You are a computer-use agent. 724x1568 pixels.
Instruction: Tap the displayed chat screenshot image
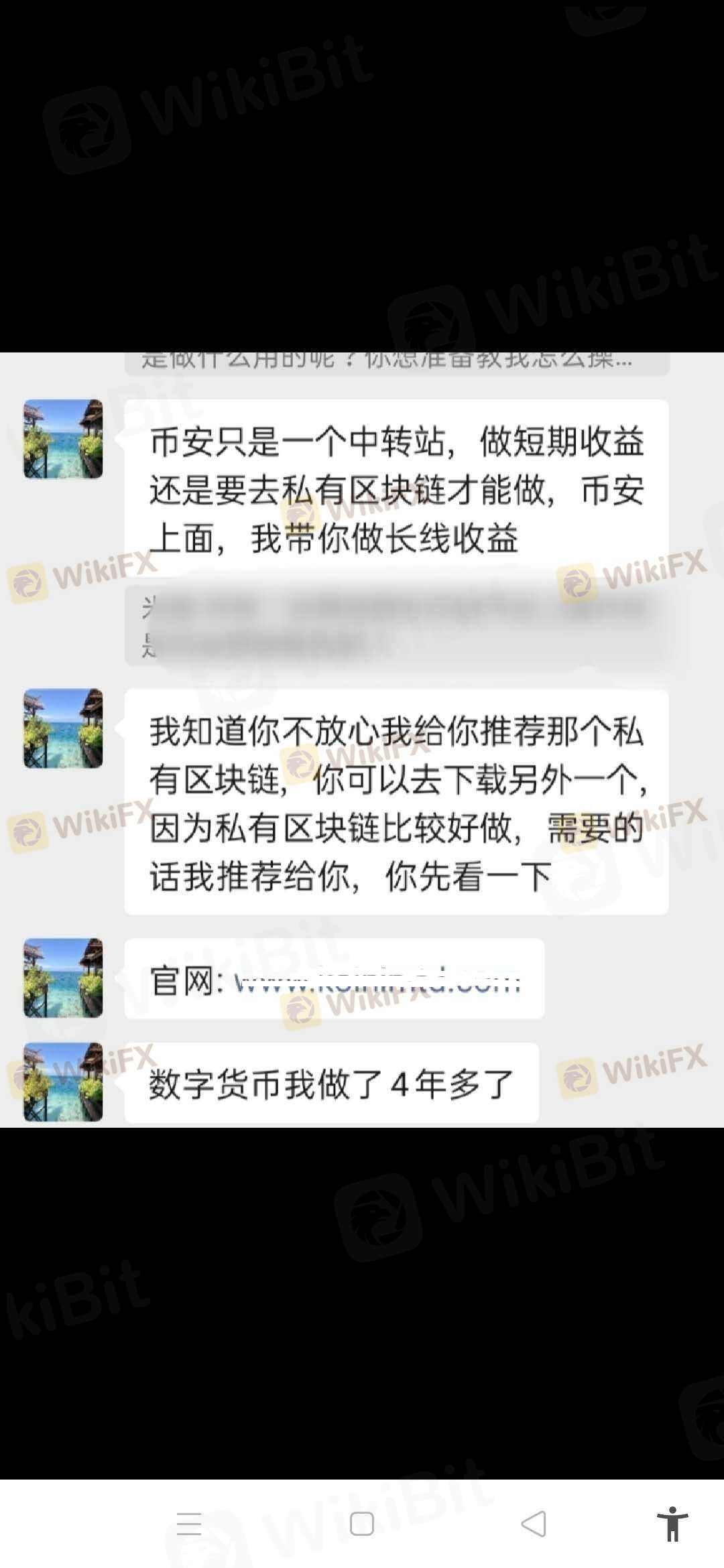362,740
